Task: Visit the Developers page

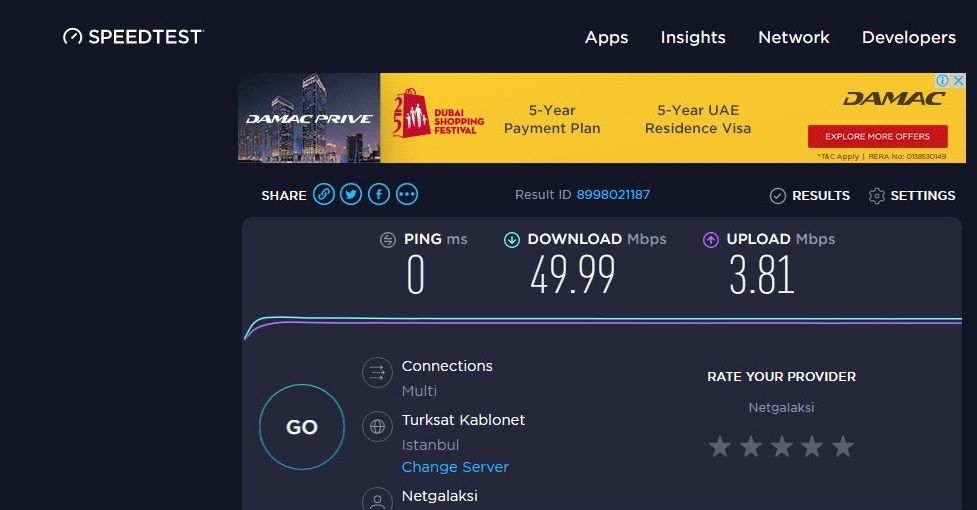Action: pyautogui.click(x=908, y=37)
